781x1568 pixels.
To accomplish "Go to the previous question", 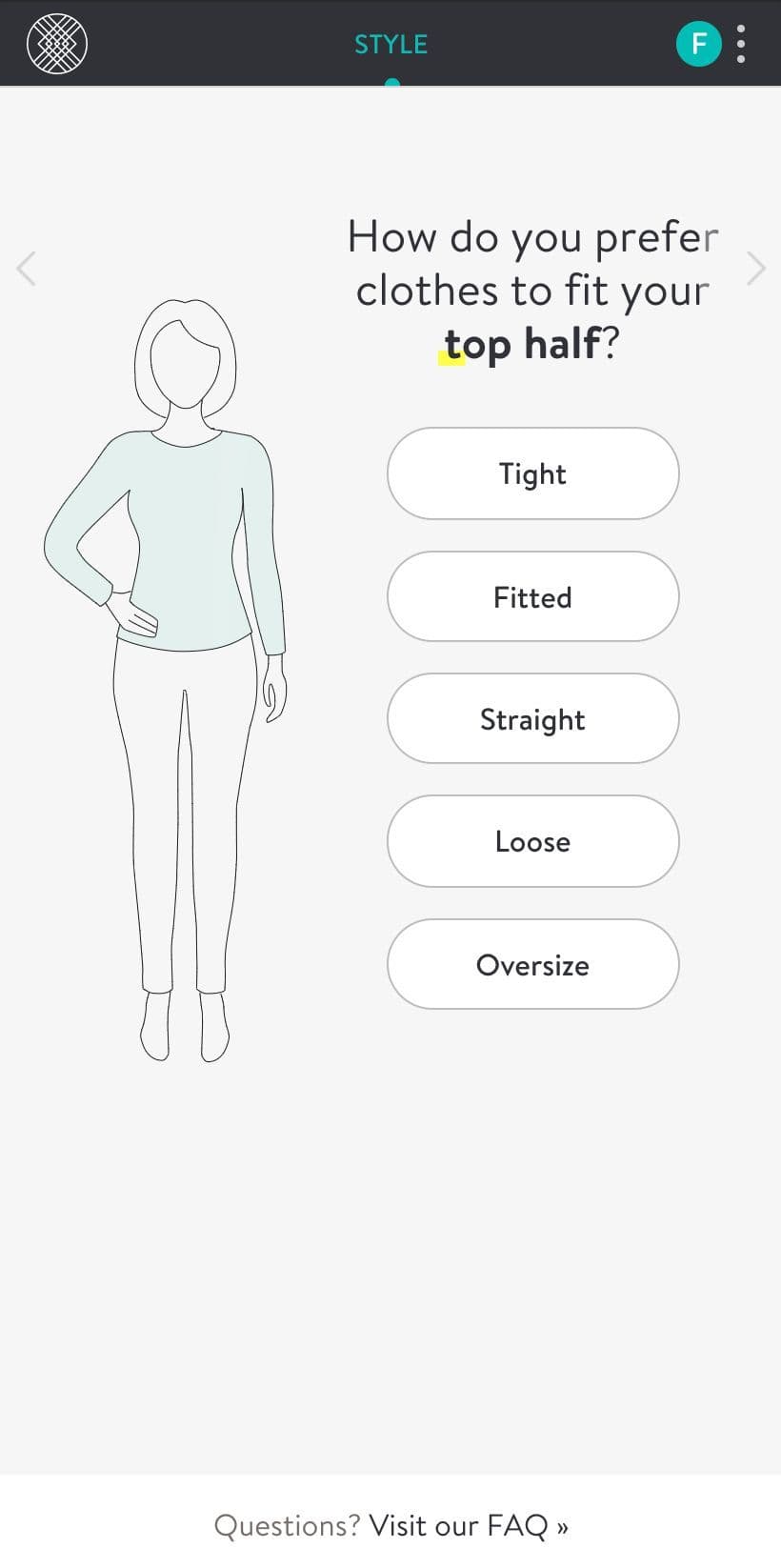I will [27, 269].
